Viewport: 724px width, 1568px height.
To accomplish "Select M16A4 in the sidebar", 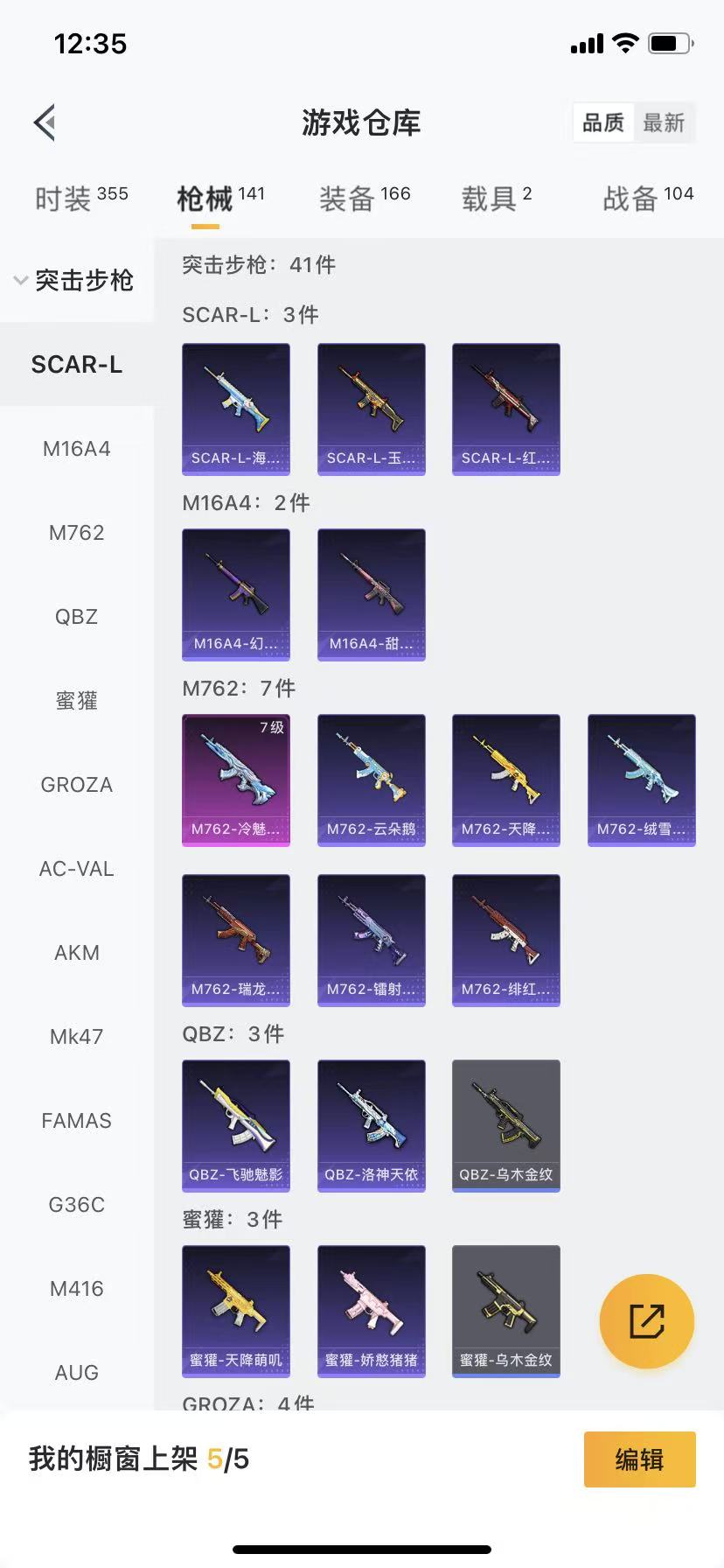I will [x=77, y=449].
